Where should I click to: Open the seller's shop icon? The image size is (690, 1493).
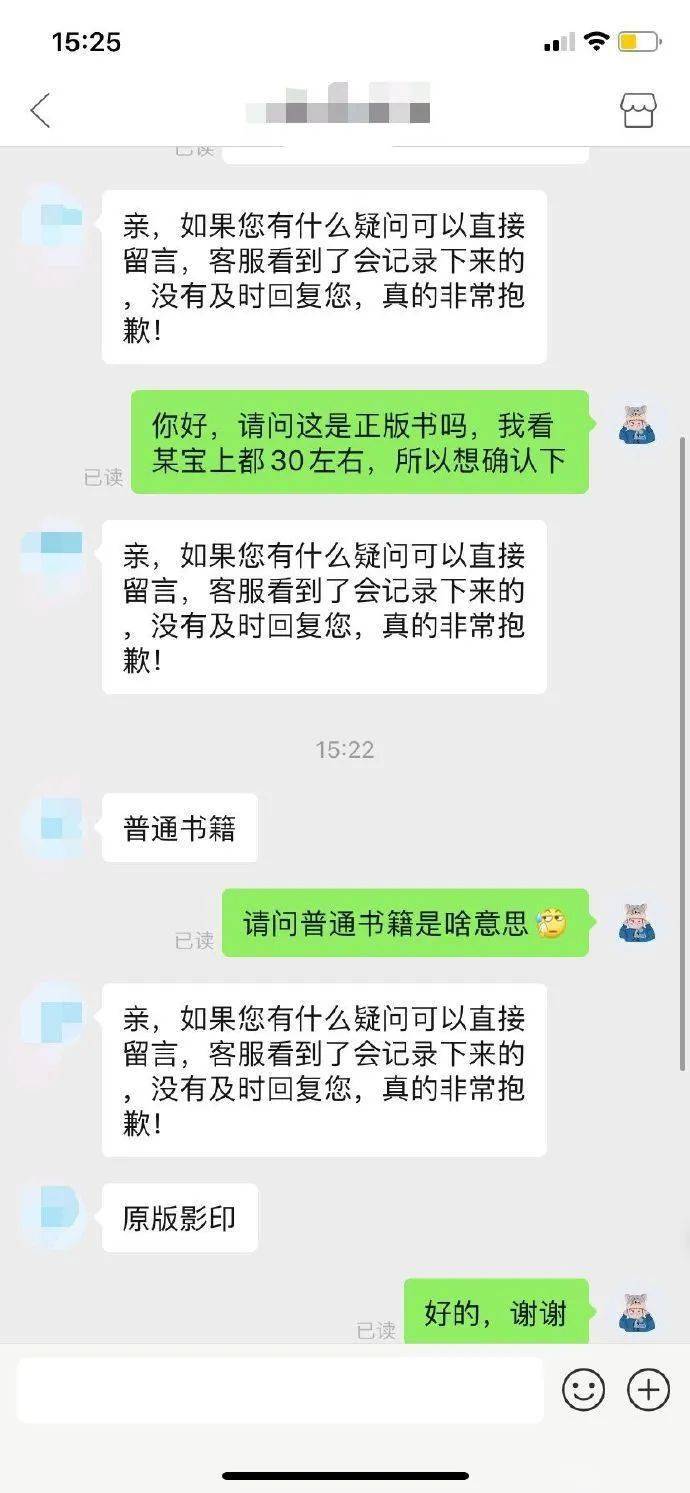[x=638, y=111]
